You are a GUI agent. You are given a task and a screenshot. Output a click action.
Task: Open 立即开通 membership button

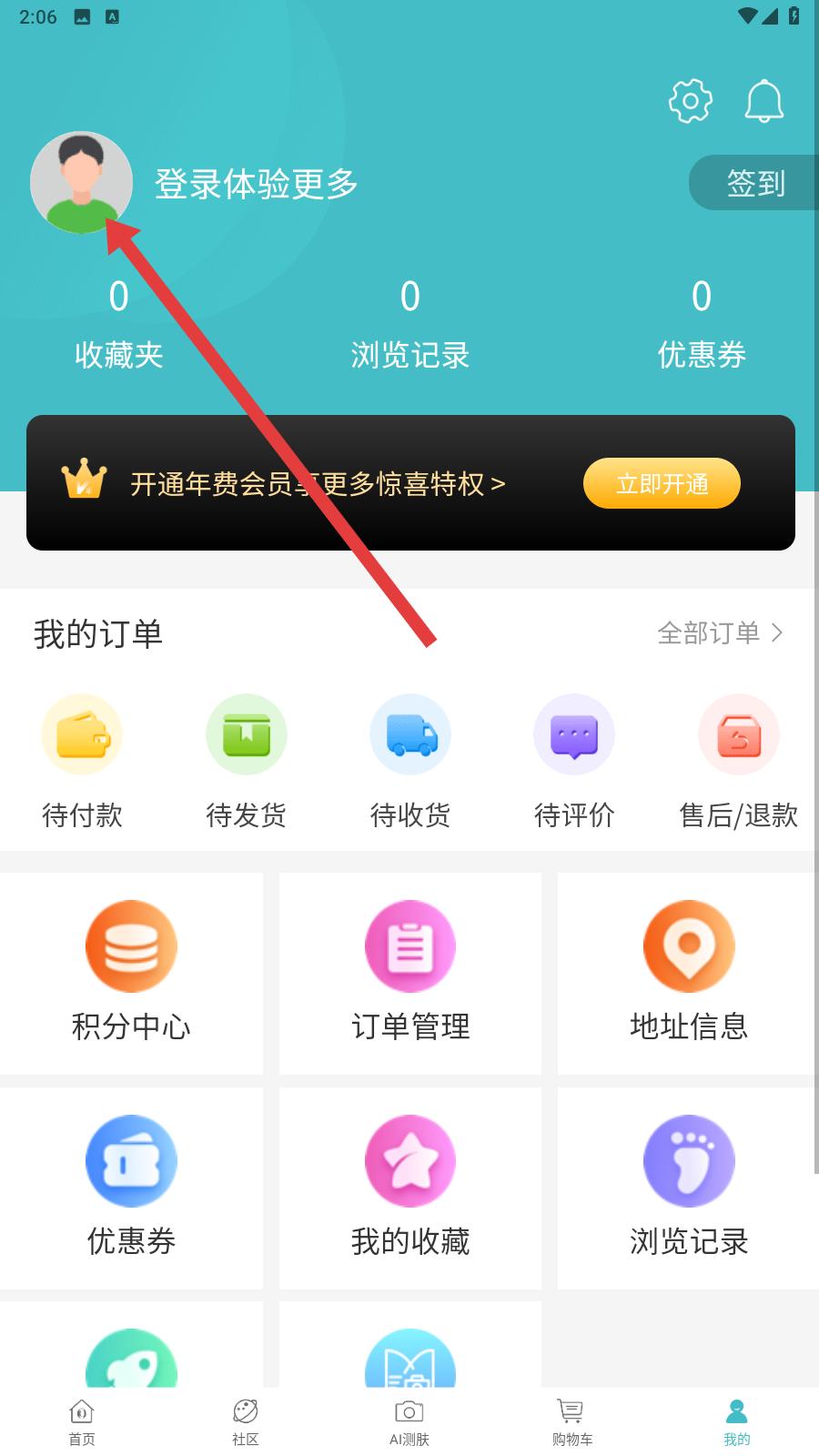[662, 483]
